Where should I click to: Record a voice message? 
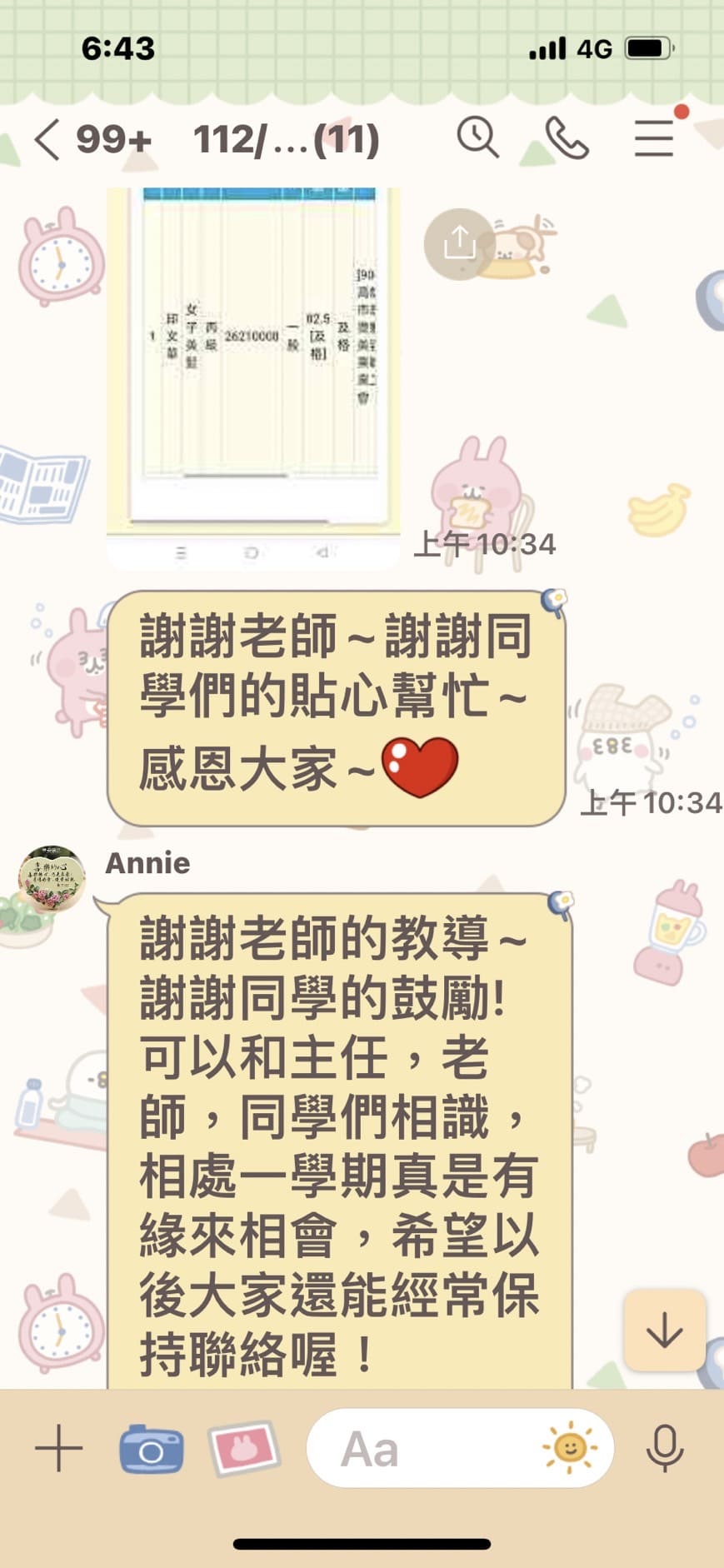tap(665, 1449)
